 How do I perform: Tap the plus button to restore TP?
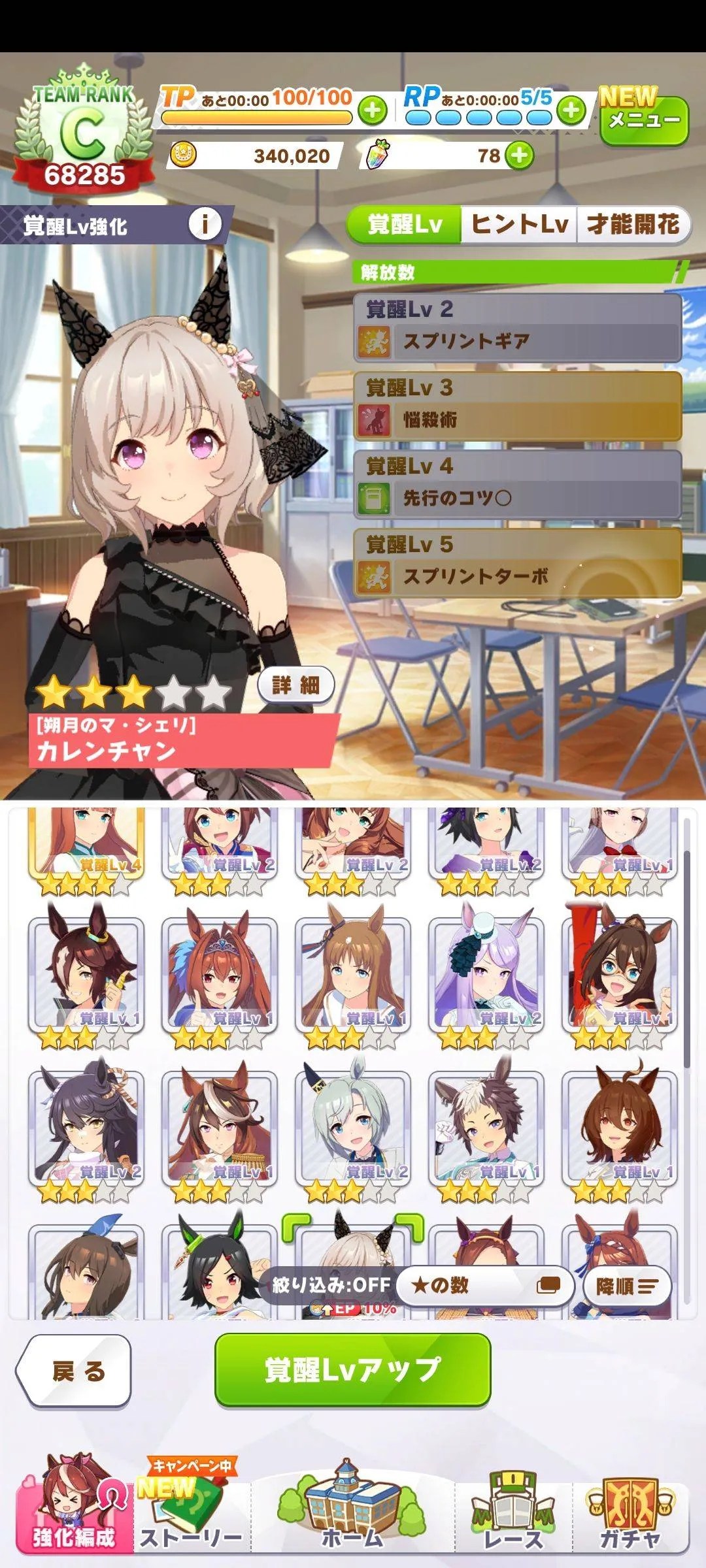pos(373,110)
